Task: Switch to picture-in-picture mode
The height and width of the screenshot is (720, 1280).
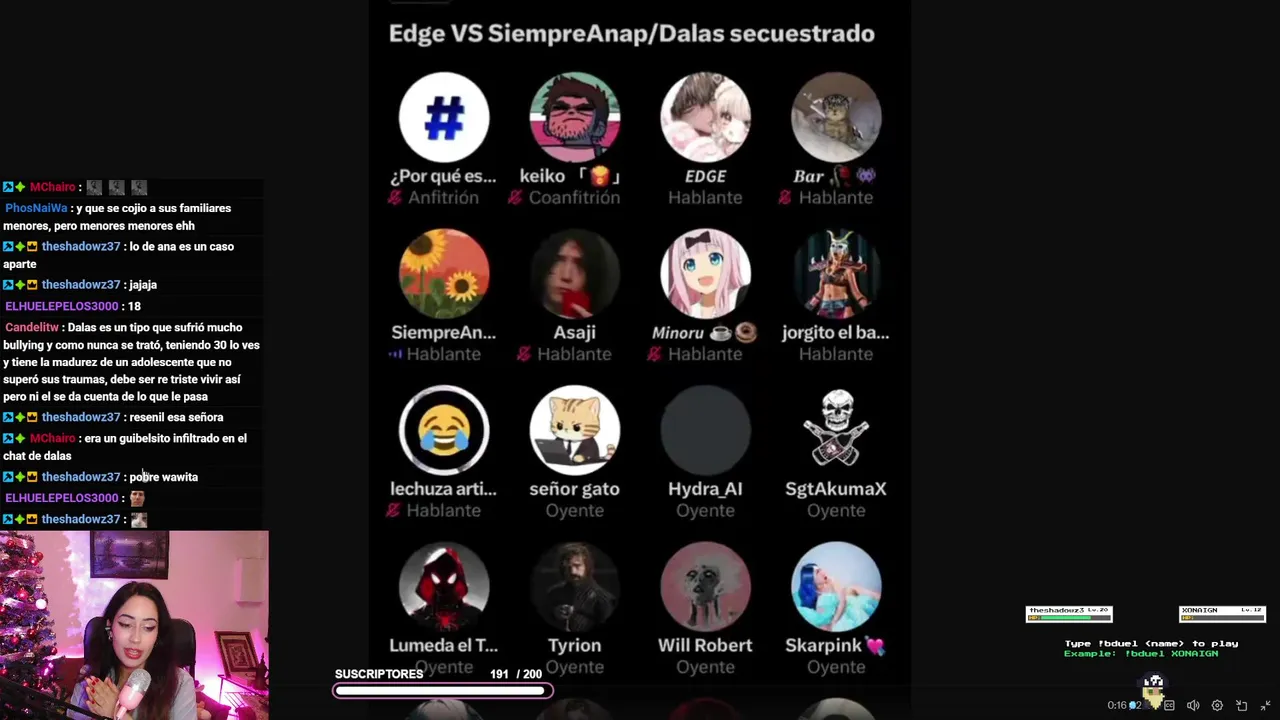Action: (x=1241, y=705)
